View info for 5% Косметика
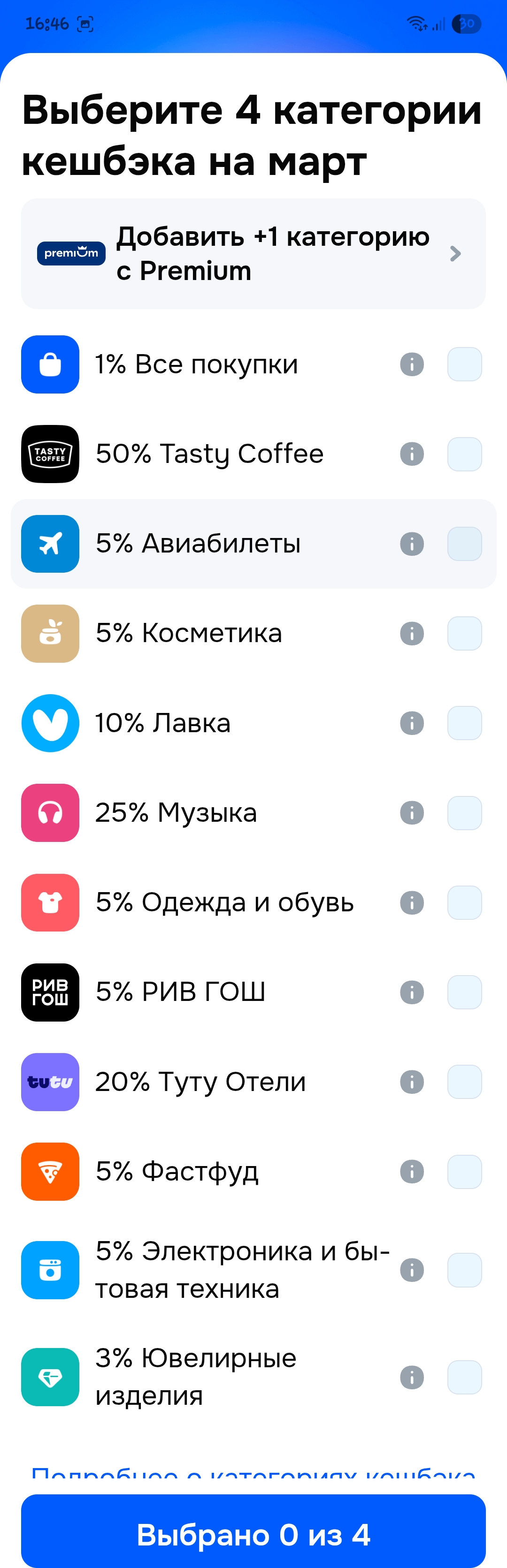The height and width of the screenshot is (1568, 507). coord(412,634)
